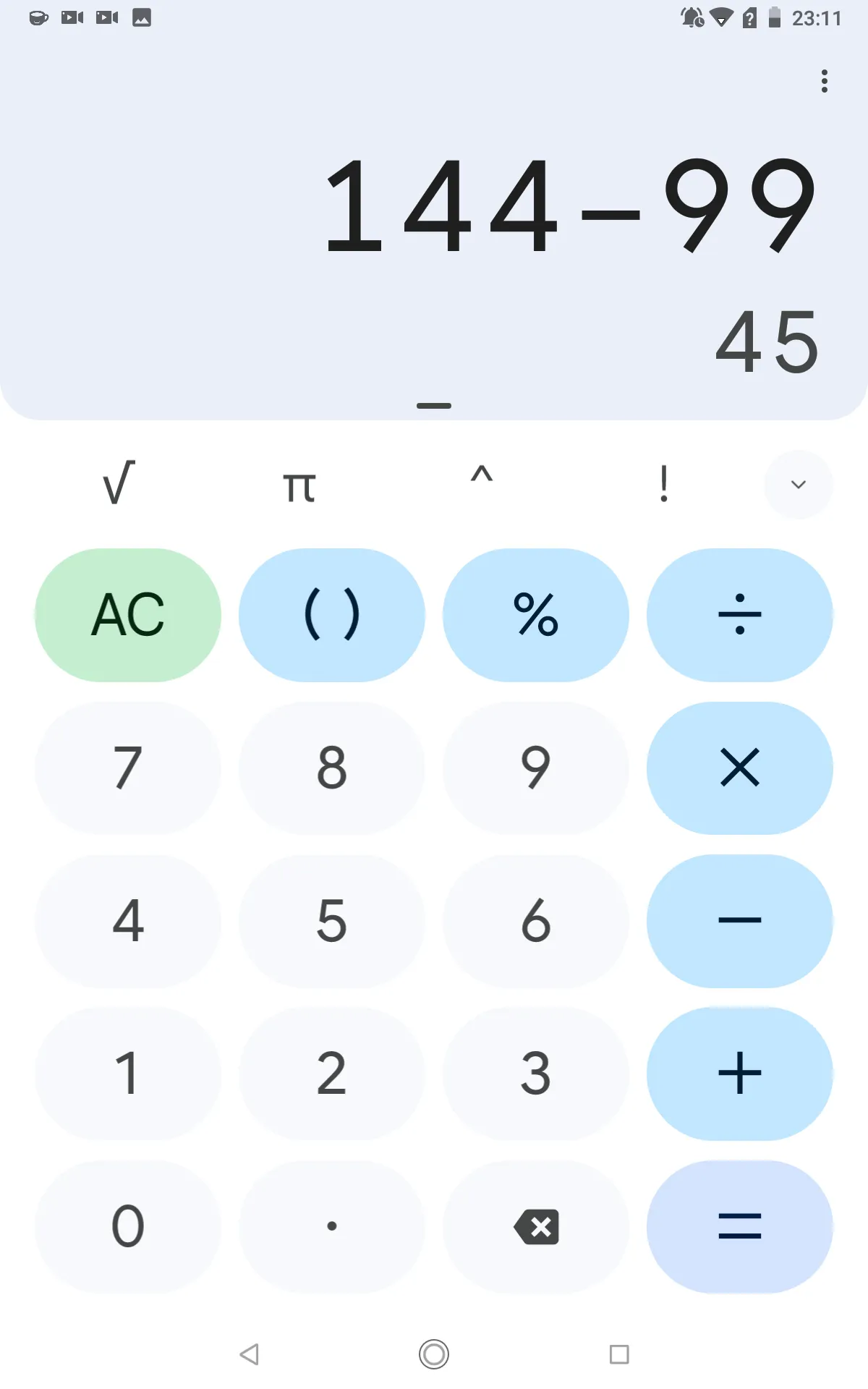
Task: Tap the minus operator key
Action: pos(740,921)
